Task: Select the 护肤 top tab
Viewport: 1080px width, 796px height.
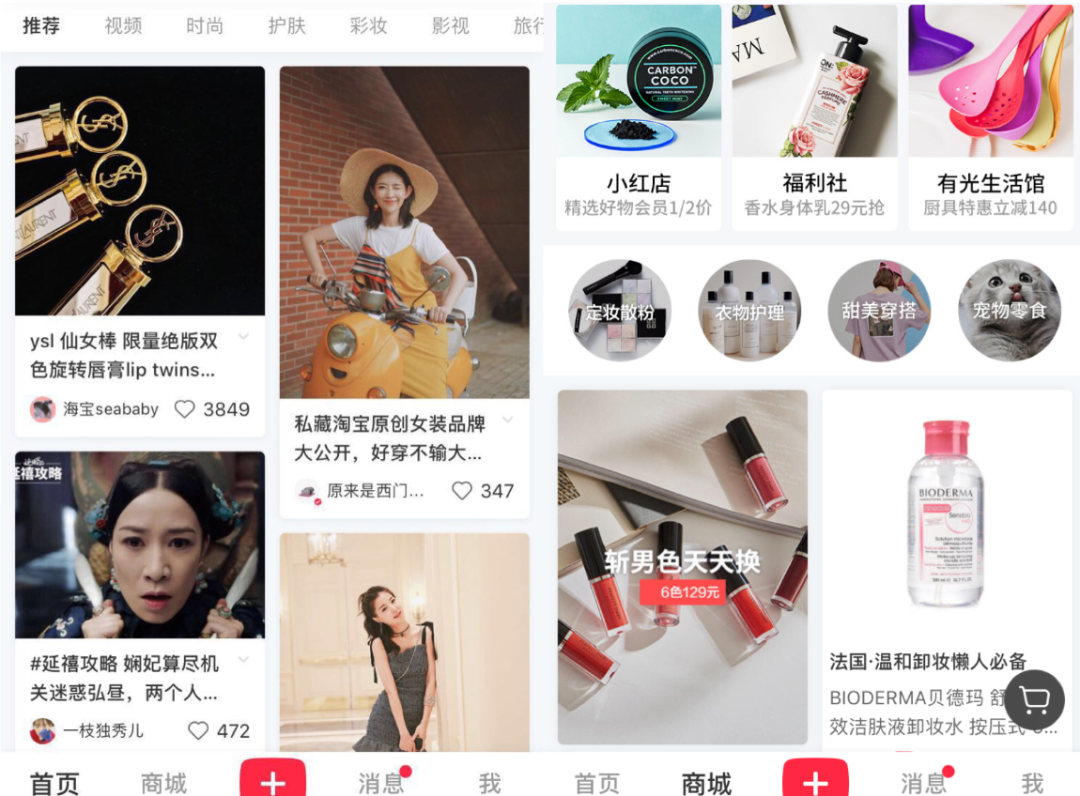Action: (x=287, y=26)
